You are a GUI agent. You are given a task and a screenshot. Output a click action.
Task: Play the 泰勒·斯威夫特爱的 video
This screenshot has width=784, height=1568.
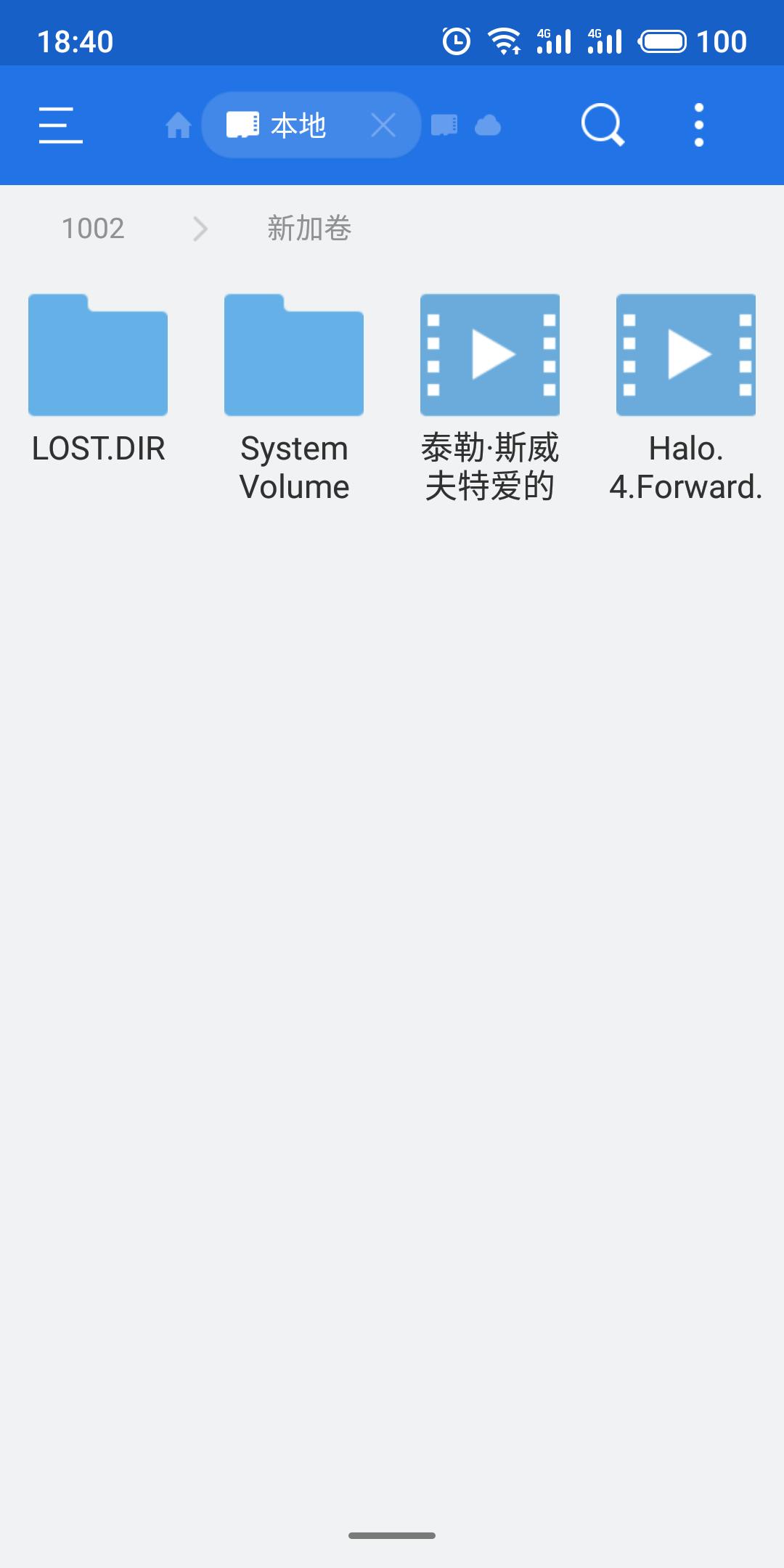pos(490,355)
